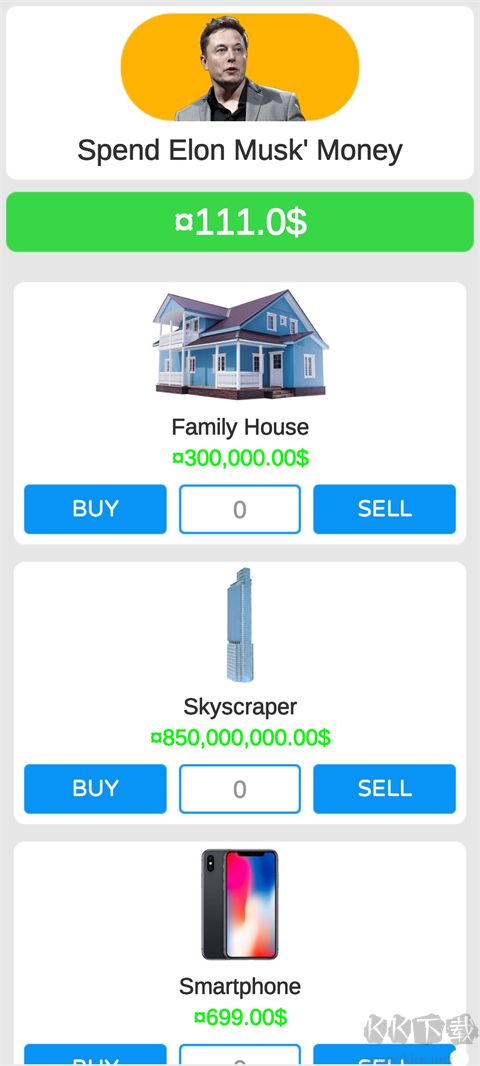Sell a Skyscraper
This screenshot has height=1066, width=480.
point(384,789)
